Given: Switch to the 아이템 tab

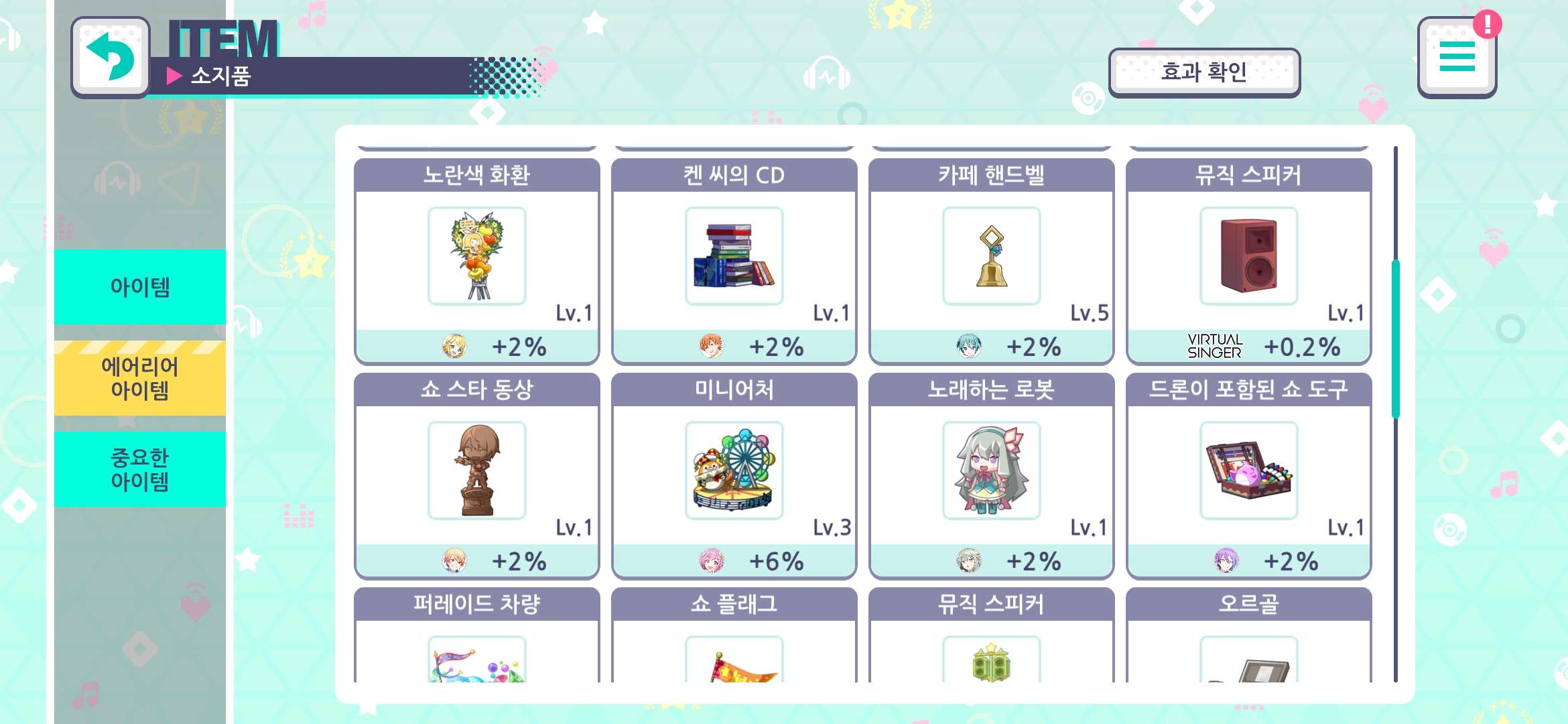Looking at the screenshot, I should [140, 287].
